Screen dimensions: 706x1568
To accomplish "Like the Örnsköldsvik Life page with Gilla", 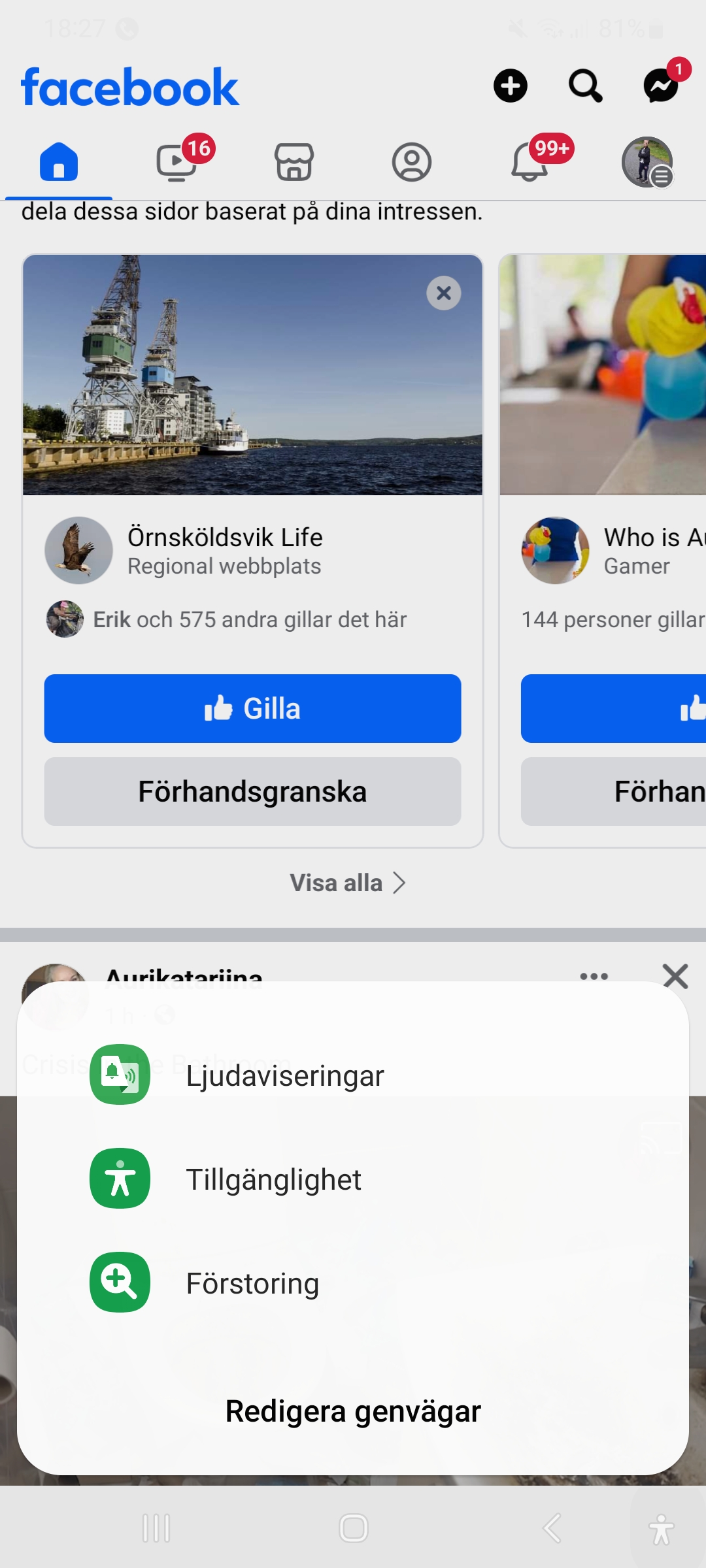I will (x=252, y=709).
